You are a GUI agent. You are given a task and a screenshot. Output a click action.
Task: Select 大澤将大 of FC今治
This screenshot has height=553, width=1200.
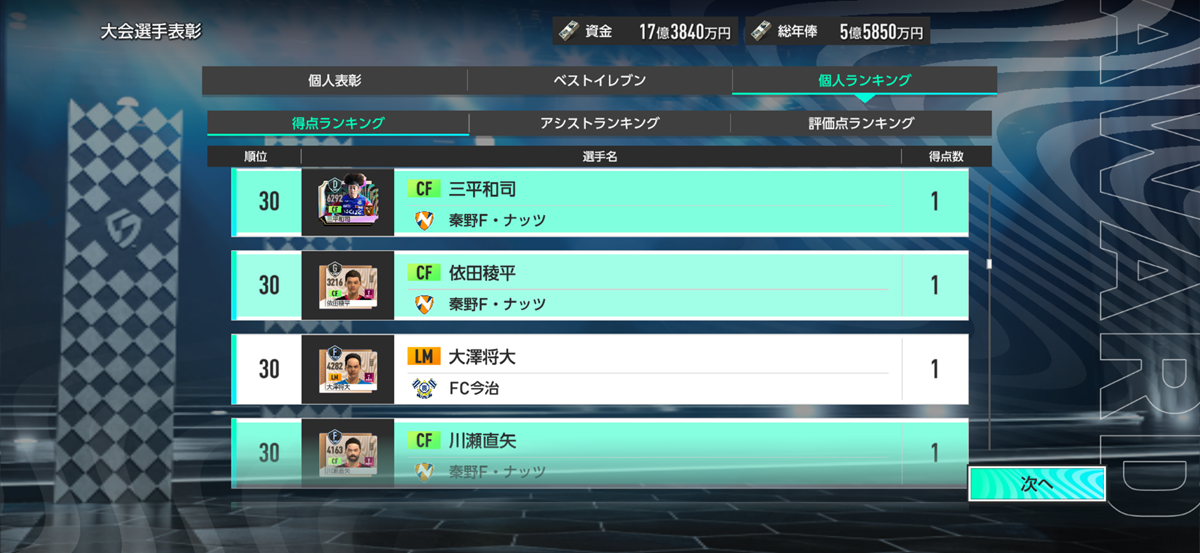[600, 369]
